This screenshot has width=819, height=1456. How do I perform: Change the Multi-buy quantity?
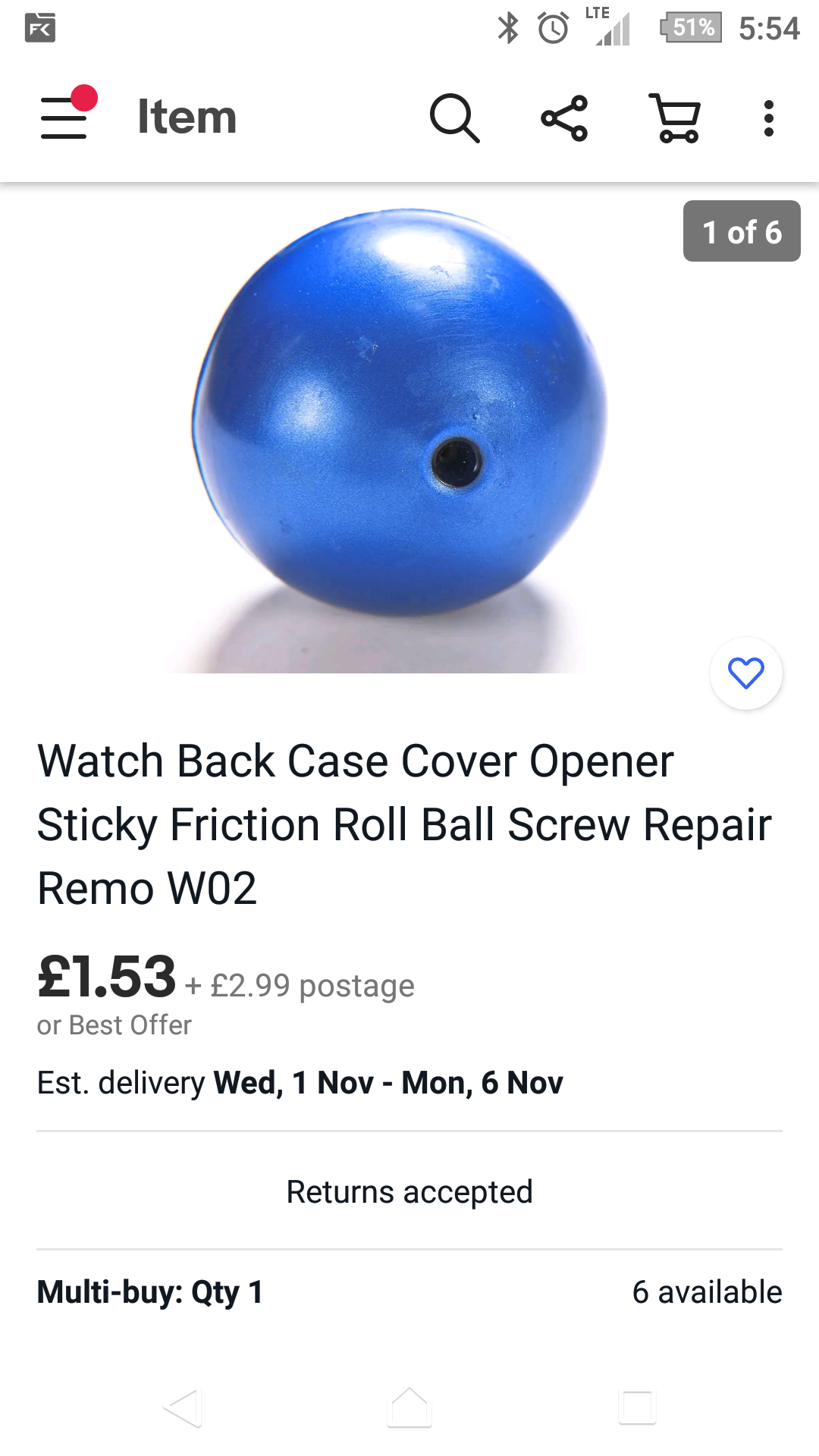[x=409, y=1291]
